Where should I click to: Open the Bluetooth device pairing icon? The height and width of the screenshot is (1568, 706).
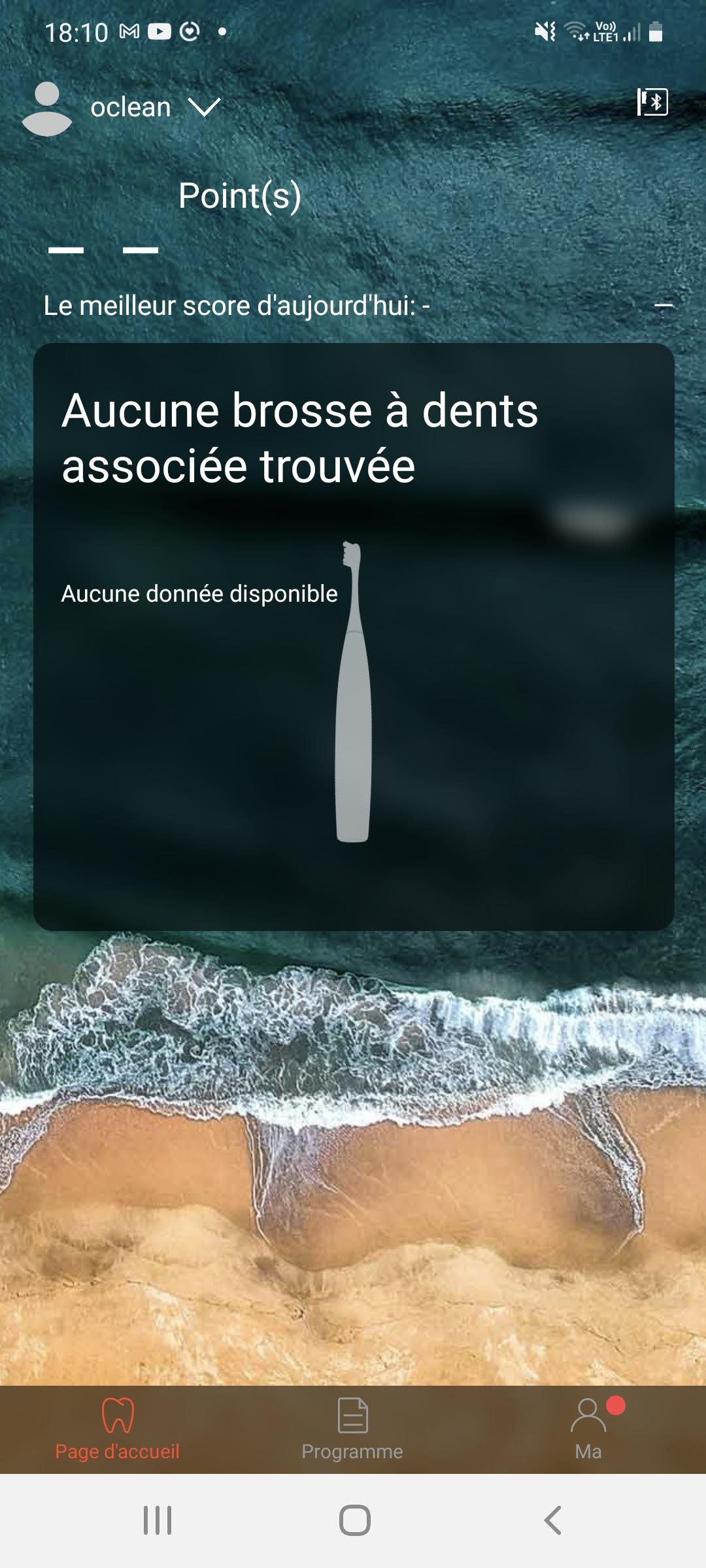(x=652, y=102)
